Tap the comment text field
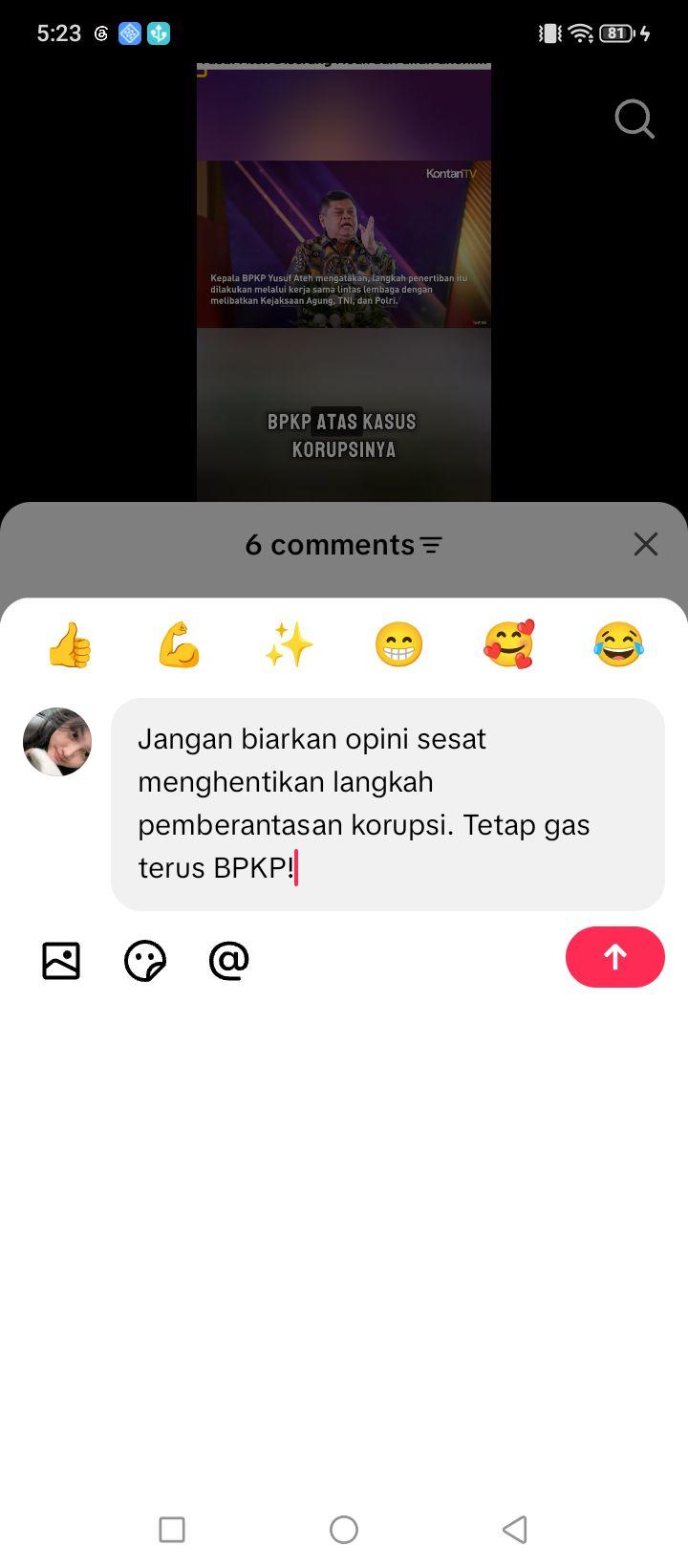 coord(388,804)
